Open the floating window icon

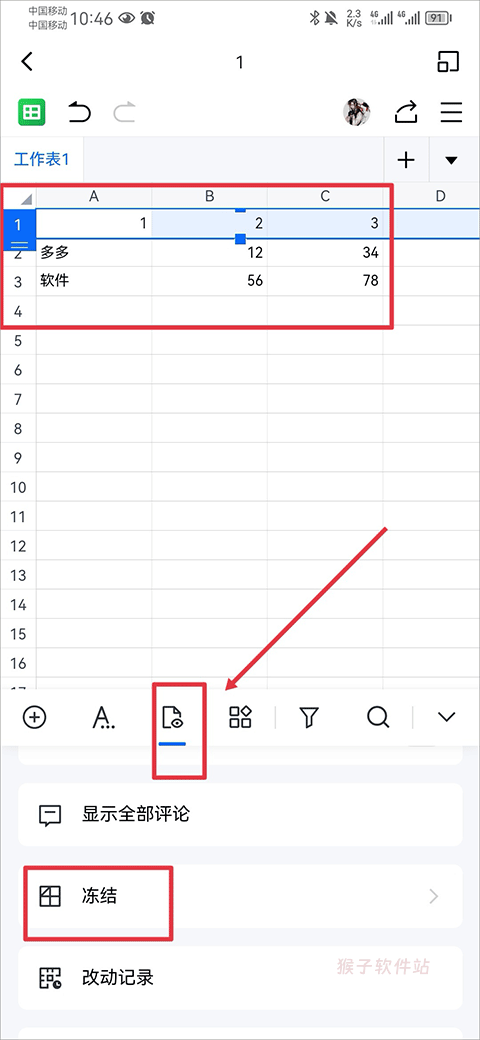[x=449, y=62]
